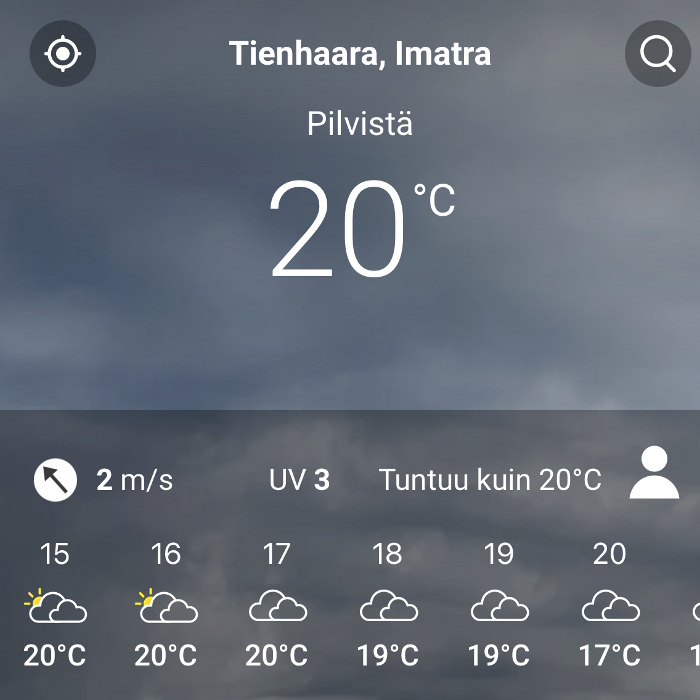
Task: Open the hourly forecast for 15
Action: click(55, 605)
